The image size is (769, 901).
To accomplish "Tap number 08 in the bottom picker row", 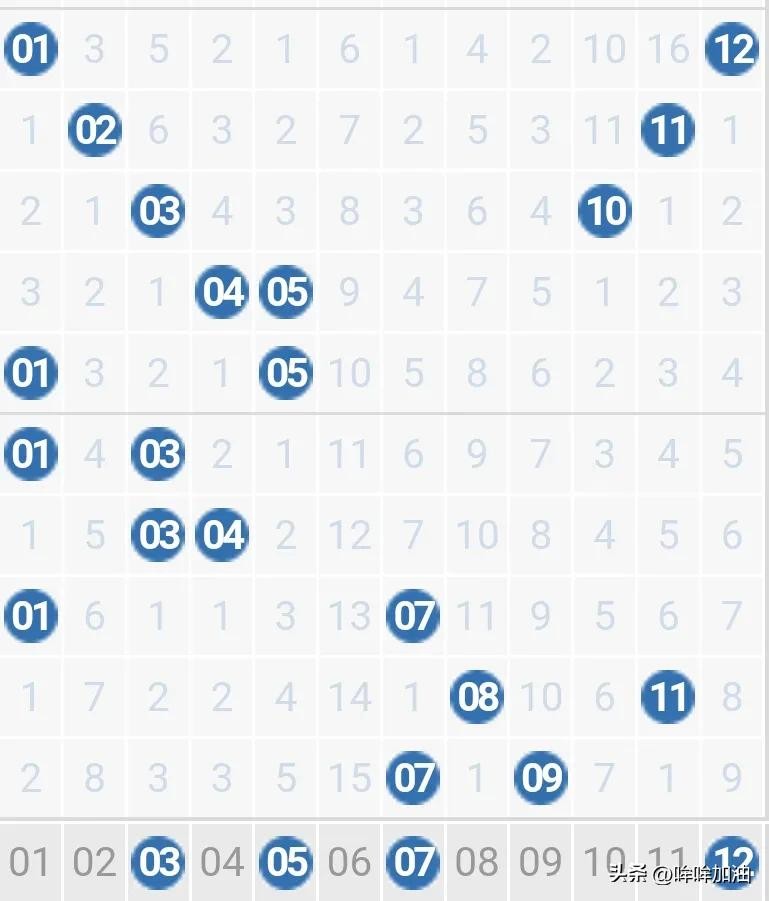I will click(477, 861).
